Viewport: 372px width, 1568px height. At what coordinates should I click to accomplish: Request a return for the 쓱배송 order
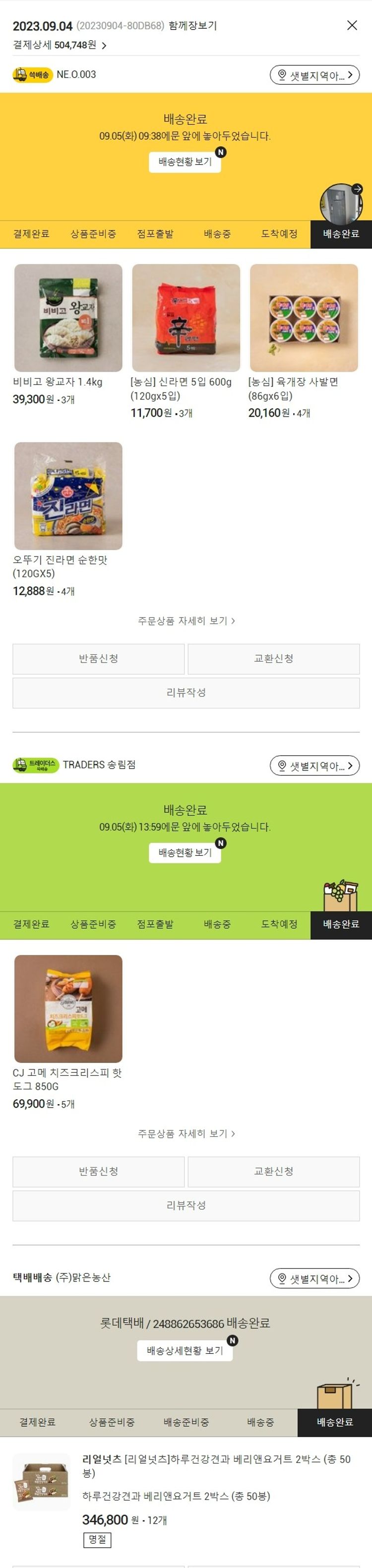(x=99, y=659)
